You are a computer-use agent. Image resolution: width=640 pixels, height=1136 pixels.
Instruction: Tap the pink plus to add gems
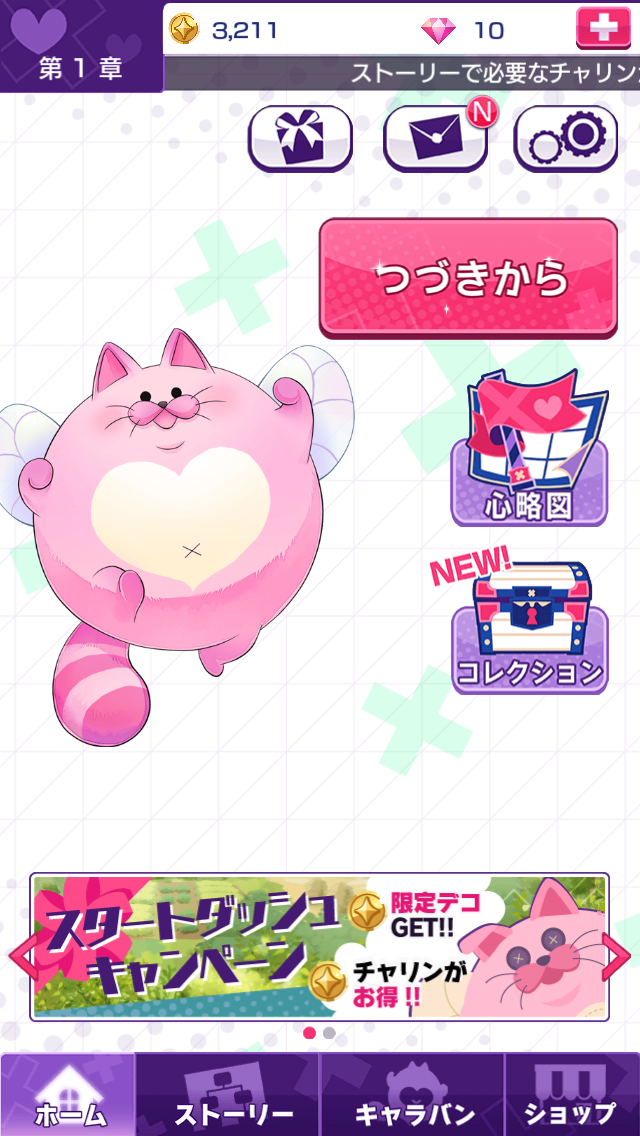click(x=603, y=28)
